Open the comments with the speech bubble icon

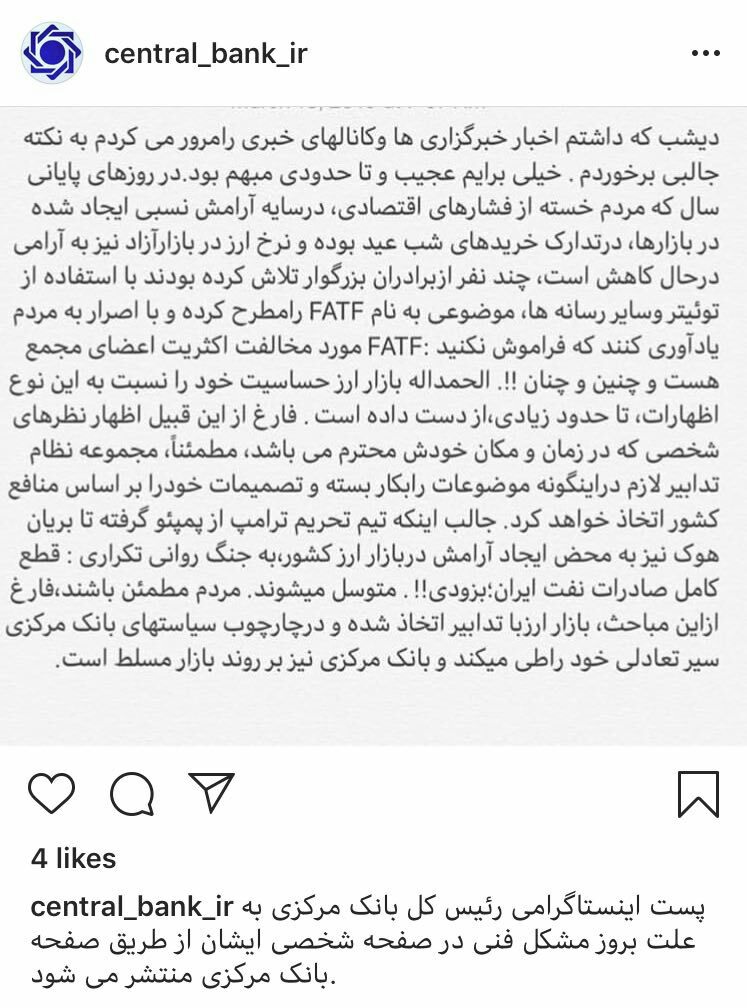pos(132,794)
